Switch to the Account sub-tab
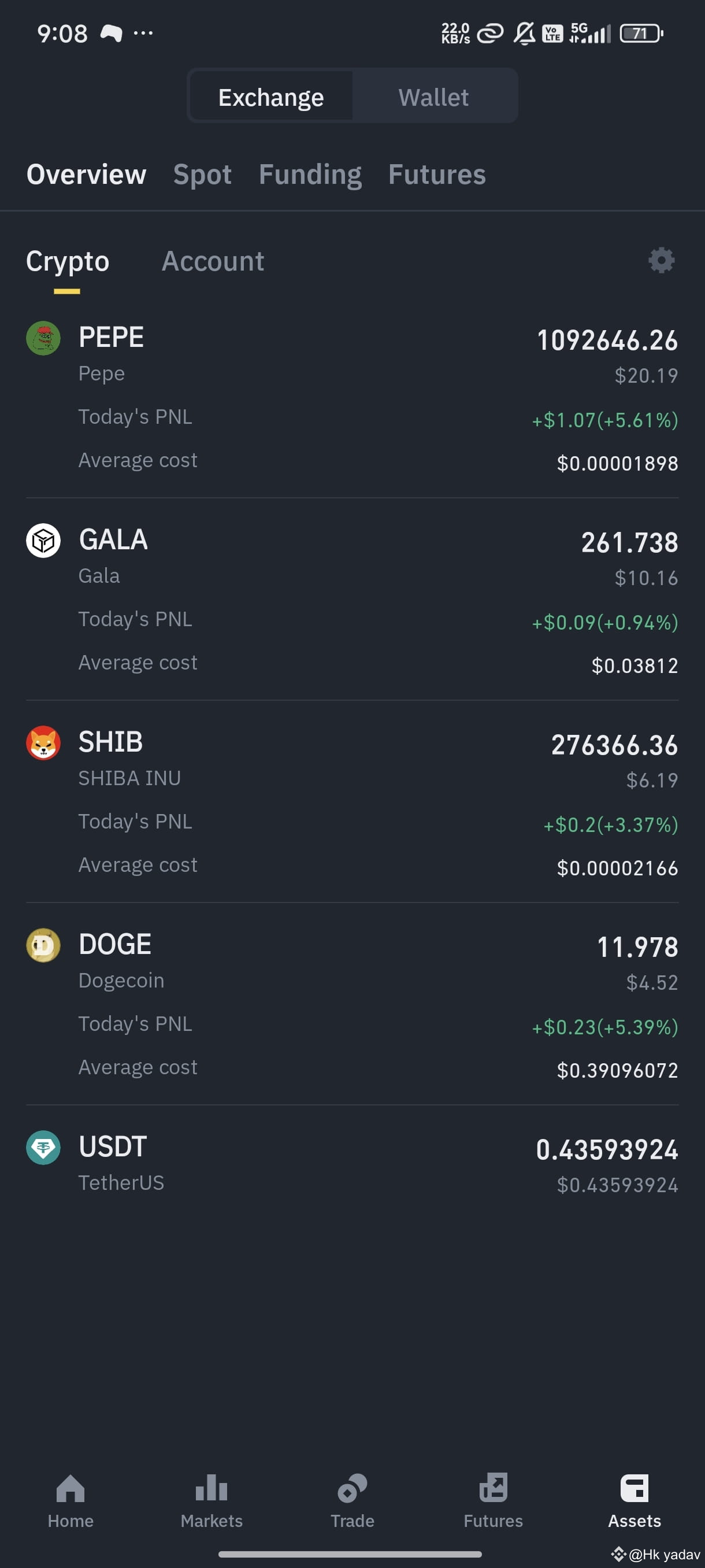 click(213, 261)
